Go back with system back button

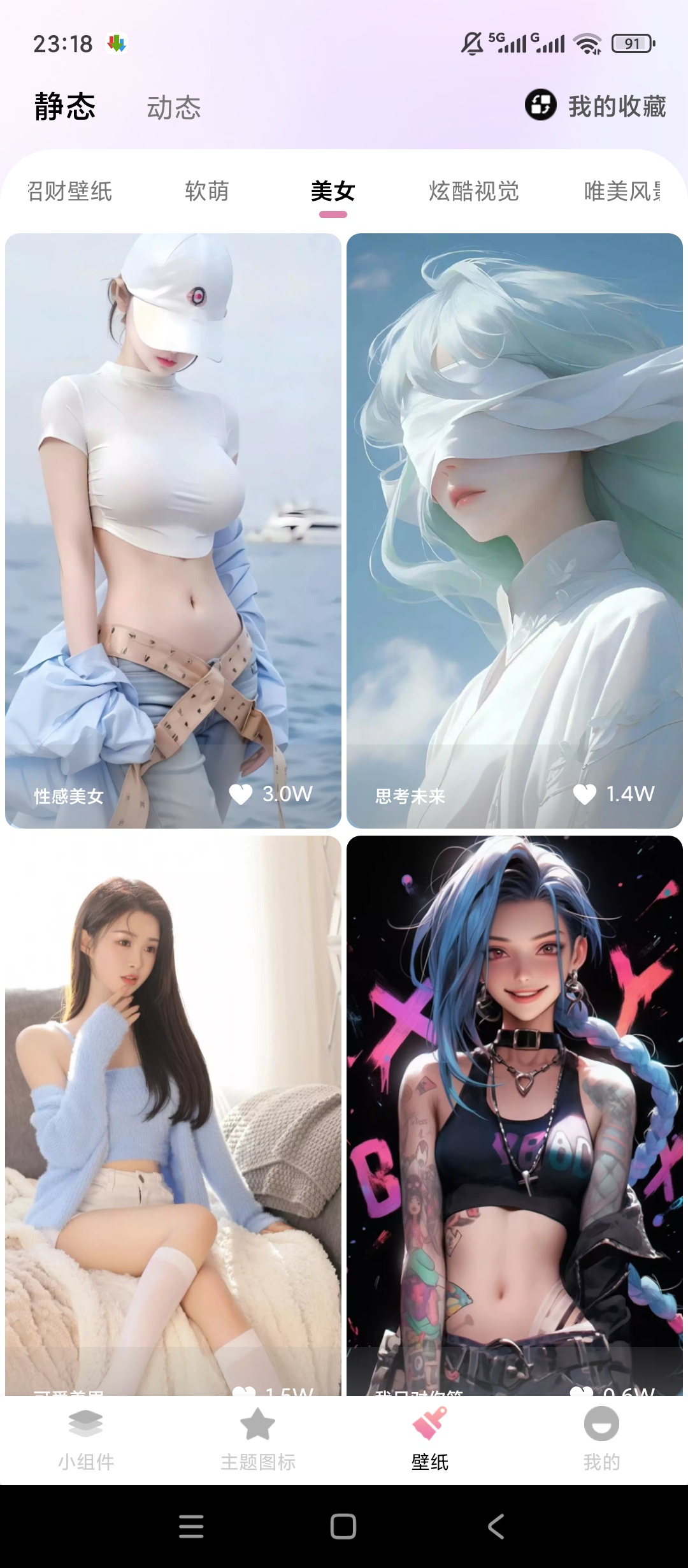[496, 1527]
